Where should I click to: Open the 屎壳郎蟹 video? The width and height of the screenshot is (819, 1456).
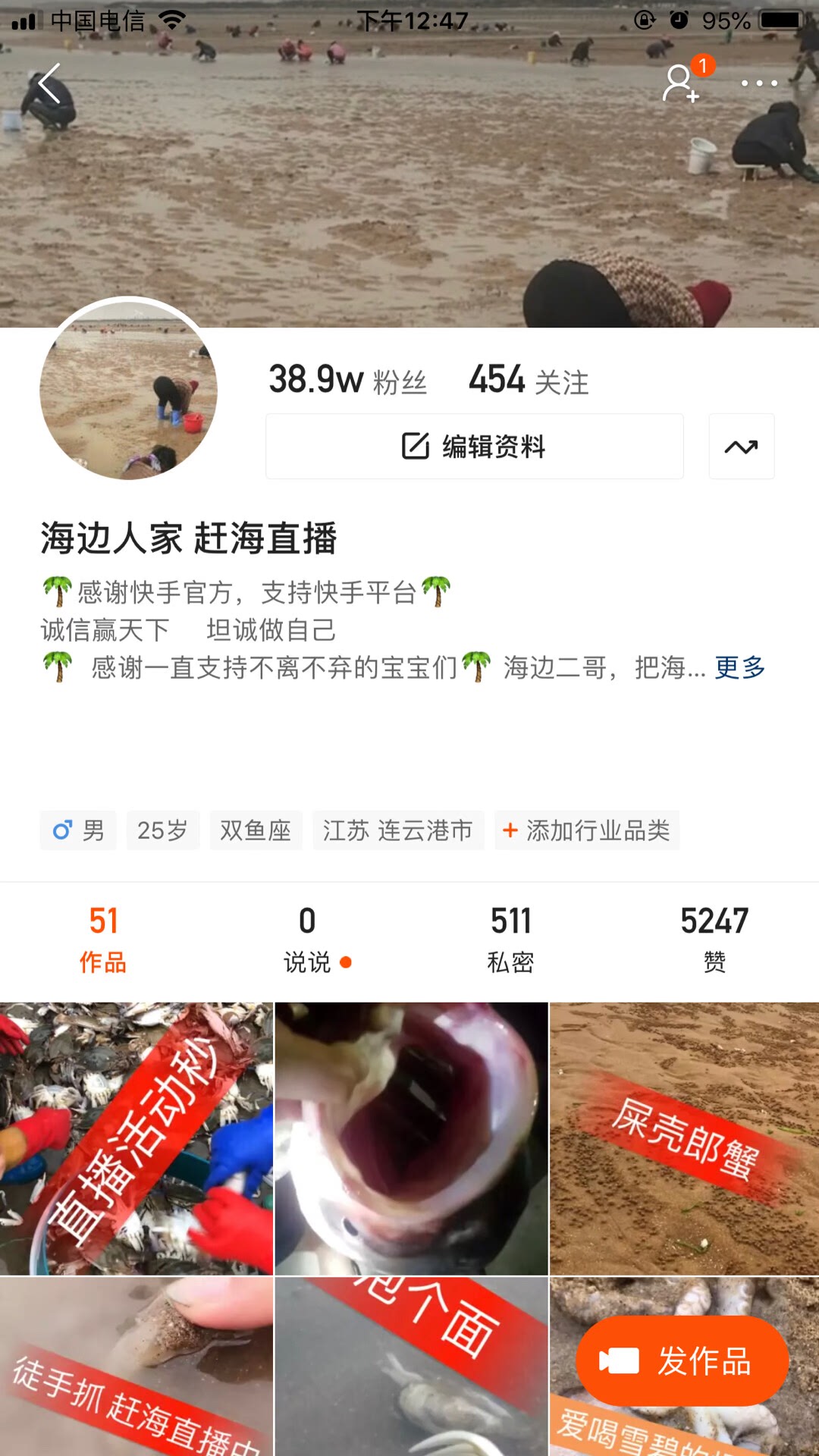[x=684, y=1138]
